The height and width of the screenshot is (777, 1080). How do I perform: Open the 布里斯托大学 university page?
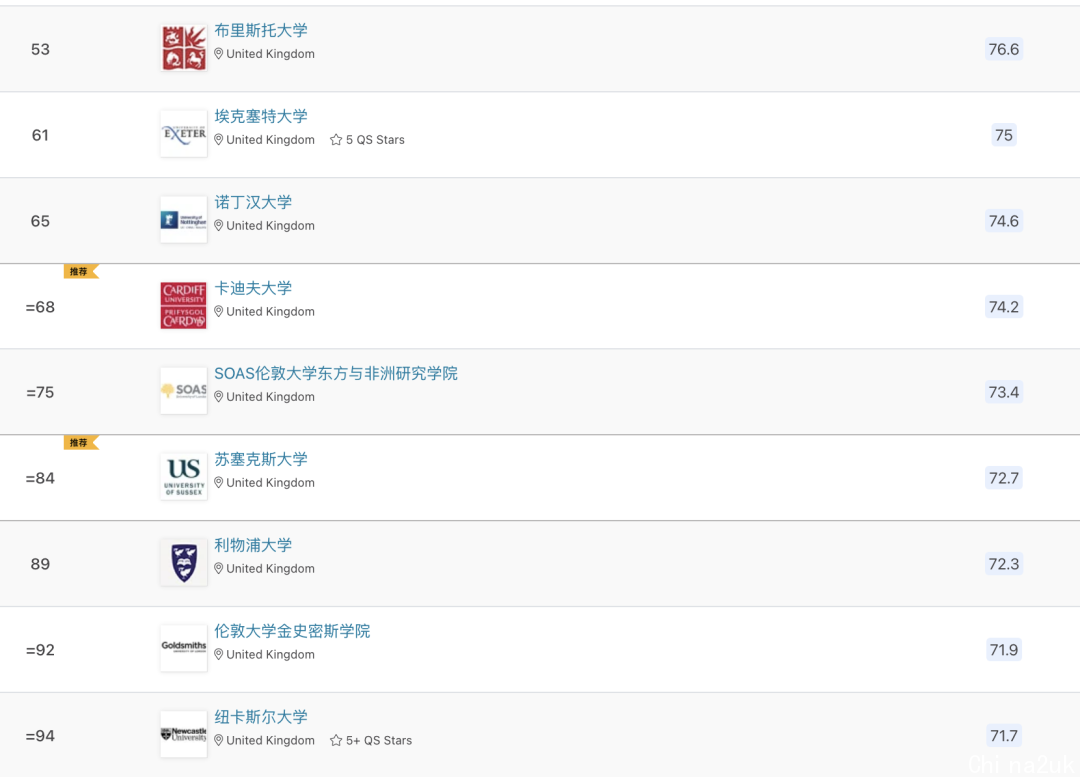click(261, 31)
